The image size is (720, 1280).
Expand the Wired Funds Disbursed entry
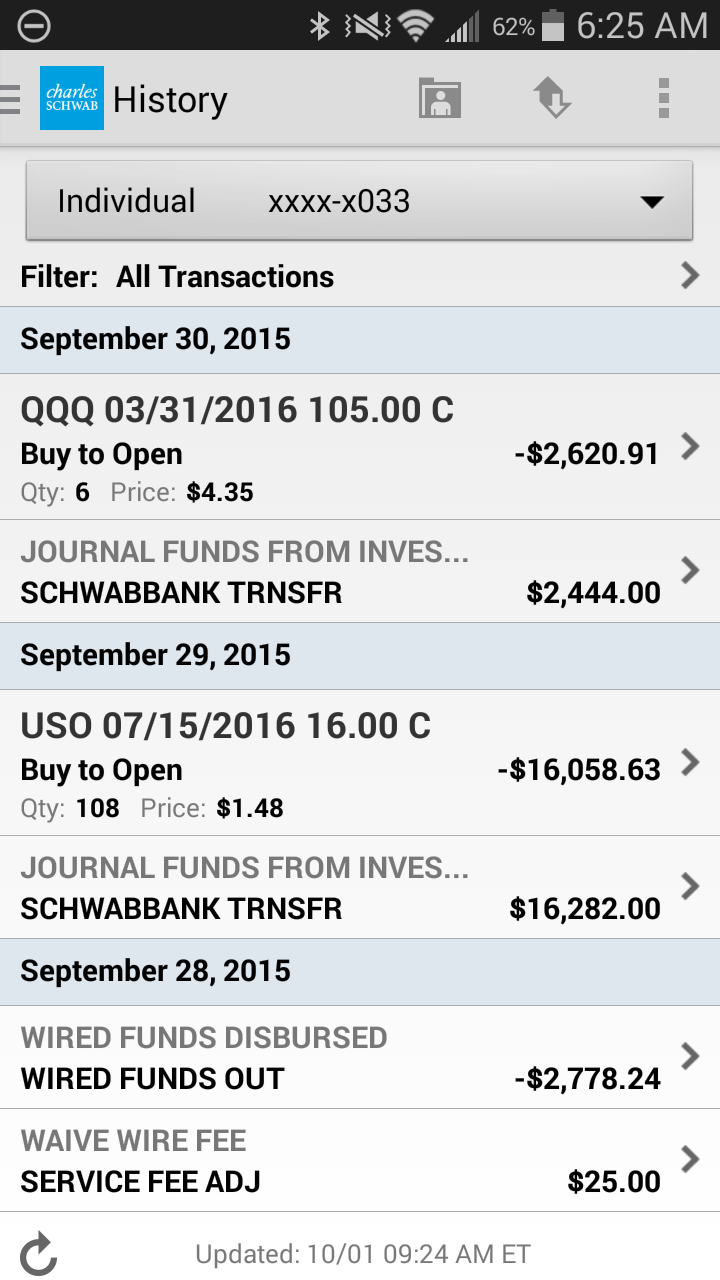(690, 1056)
